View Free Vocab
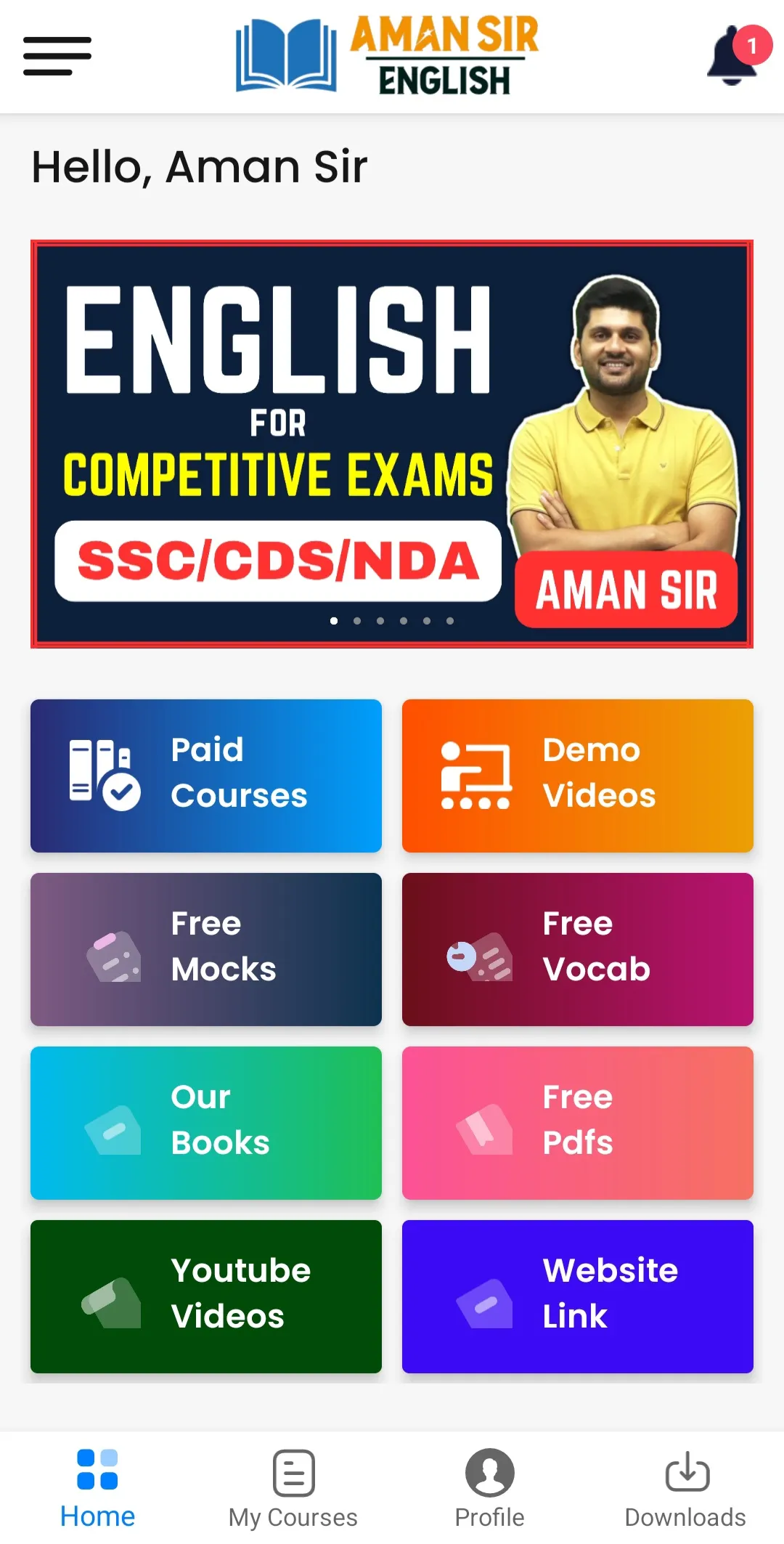Viewport: 784px width, 1544px height. pos(577,948)
